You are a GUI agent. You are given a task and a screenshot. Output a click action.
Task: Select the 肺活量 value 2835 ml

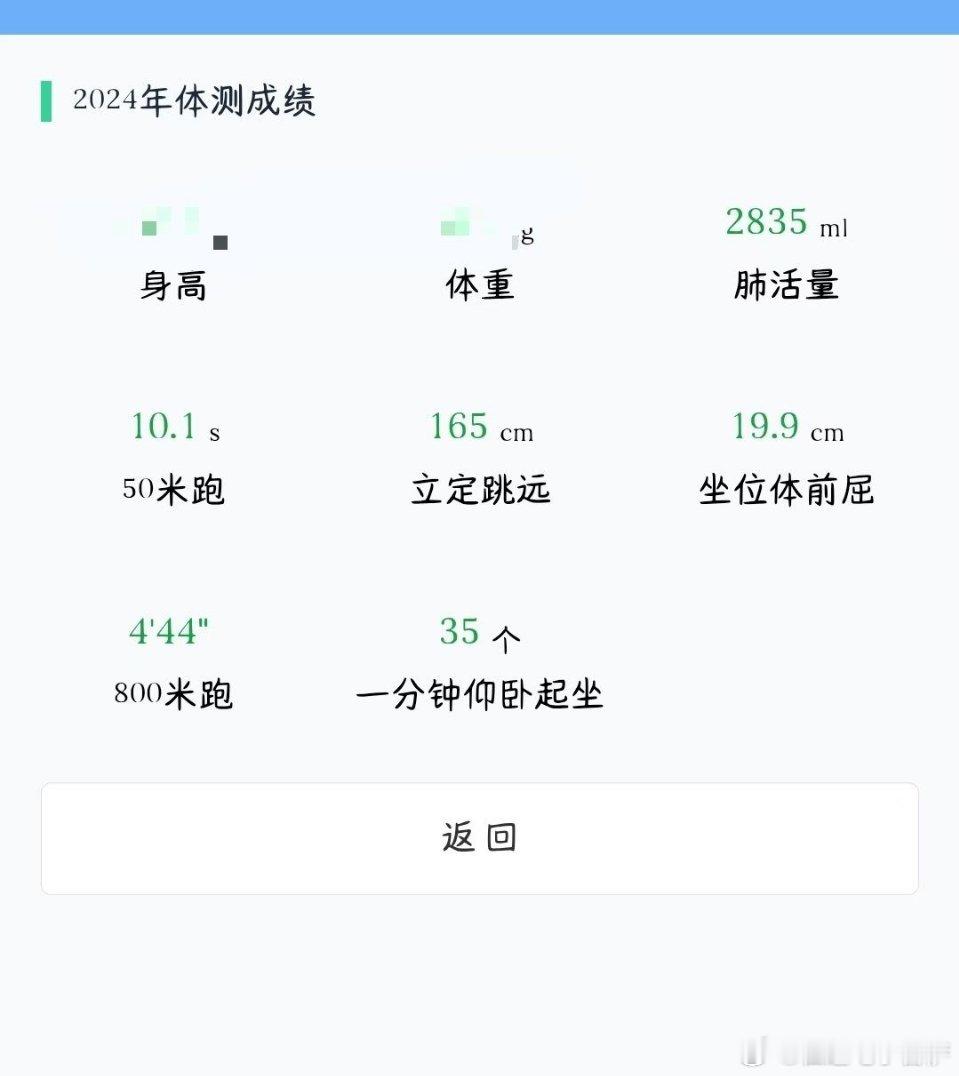(x=786, y=224)
